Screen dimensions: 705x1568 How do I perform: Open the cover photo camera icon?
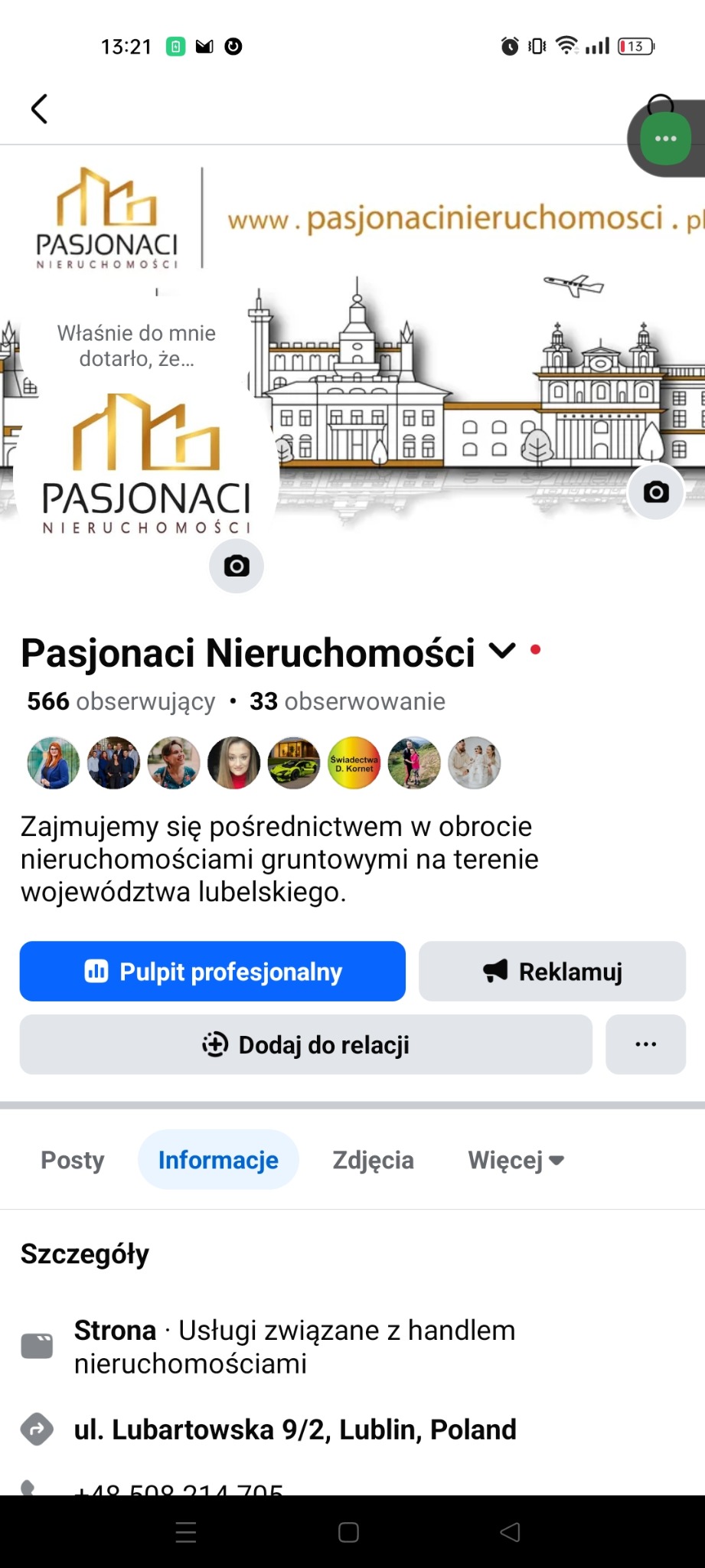click(656, 492)
